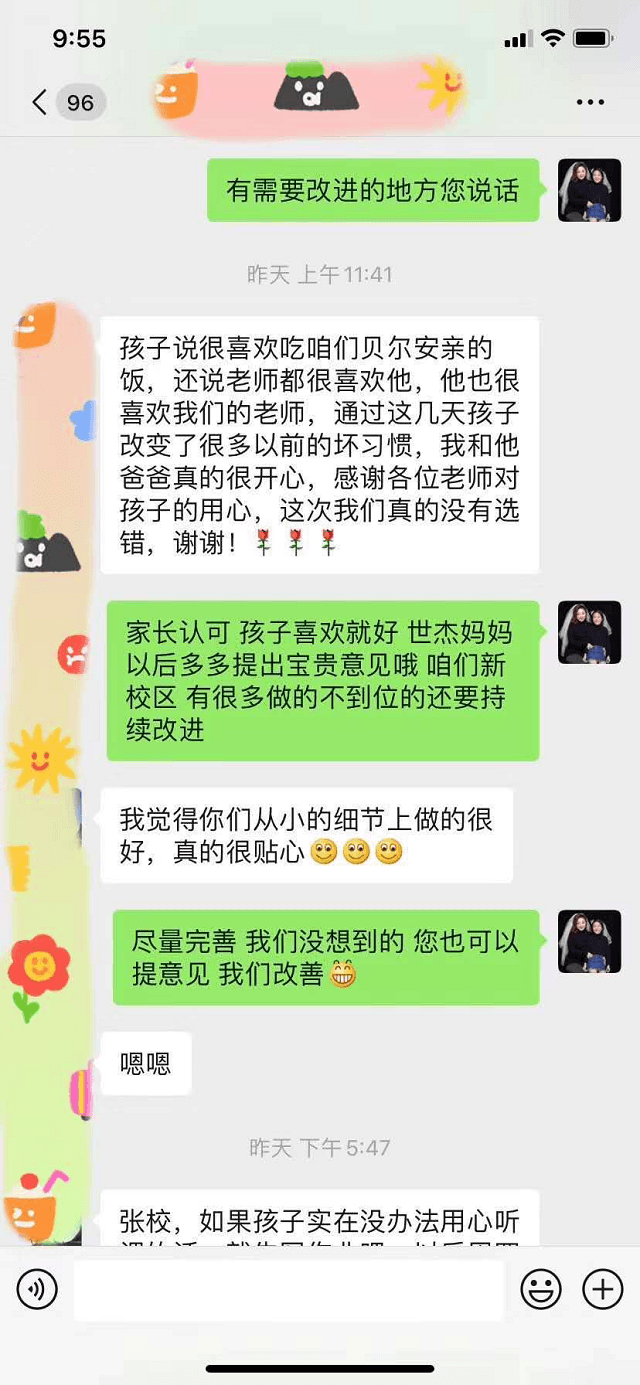Open avatar next to 家长认可 message

[x=589, y=633]
